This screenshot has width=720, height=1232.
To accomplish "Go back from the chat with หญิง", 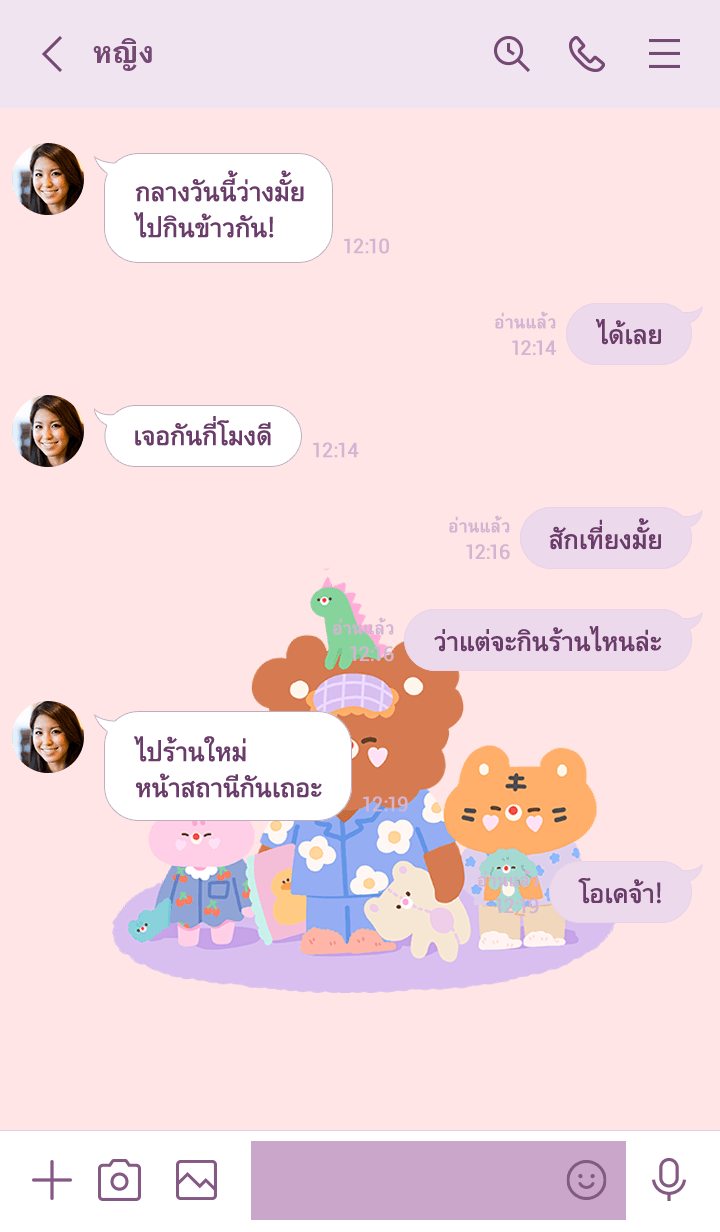I will click(x=52, y=54).
